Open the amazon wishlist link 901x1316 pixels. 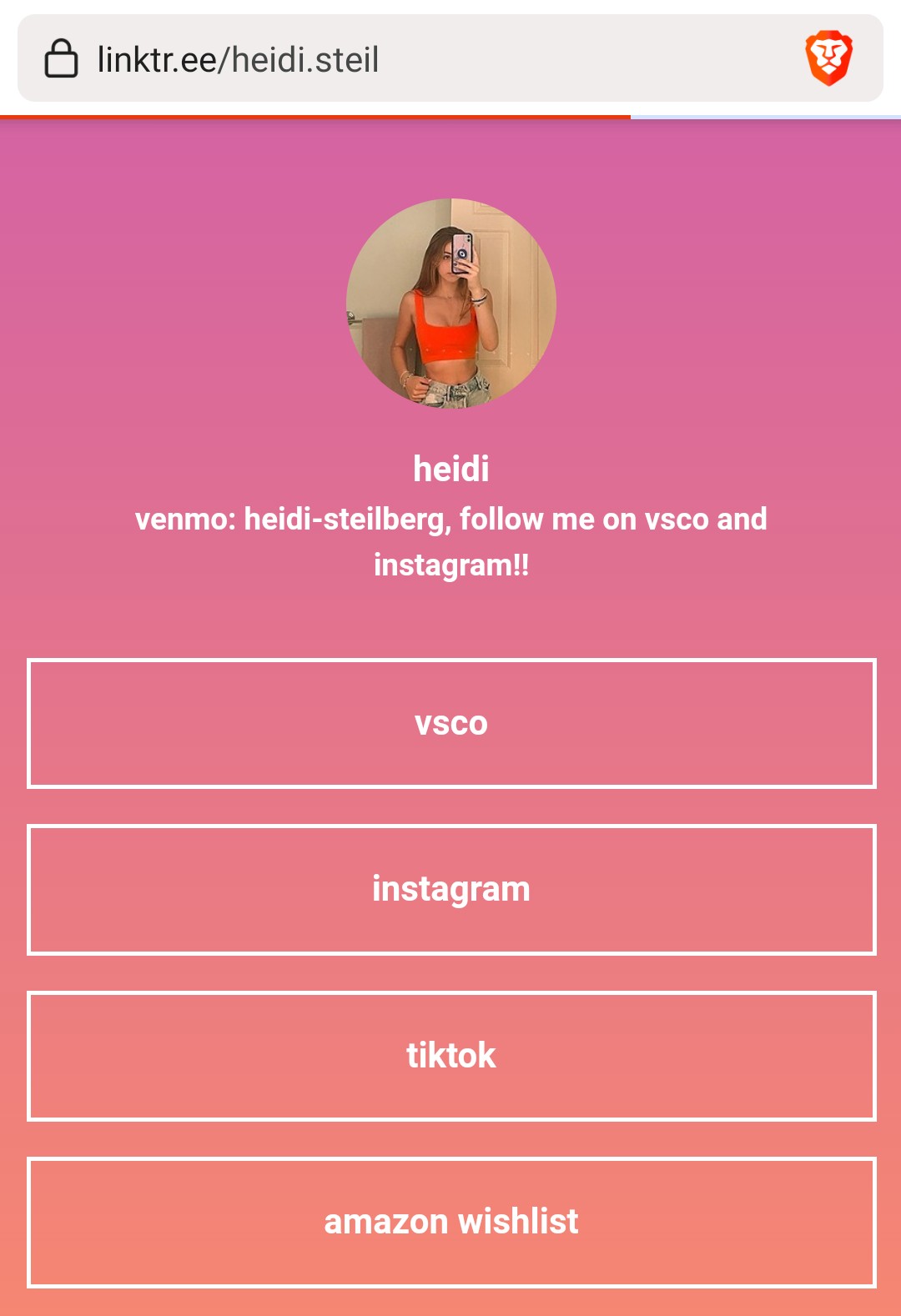point(450,1222)
